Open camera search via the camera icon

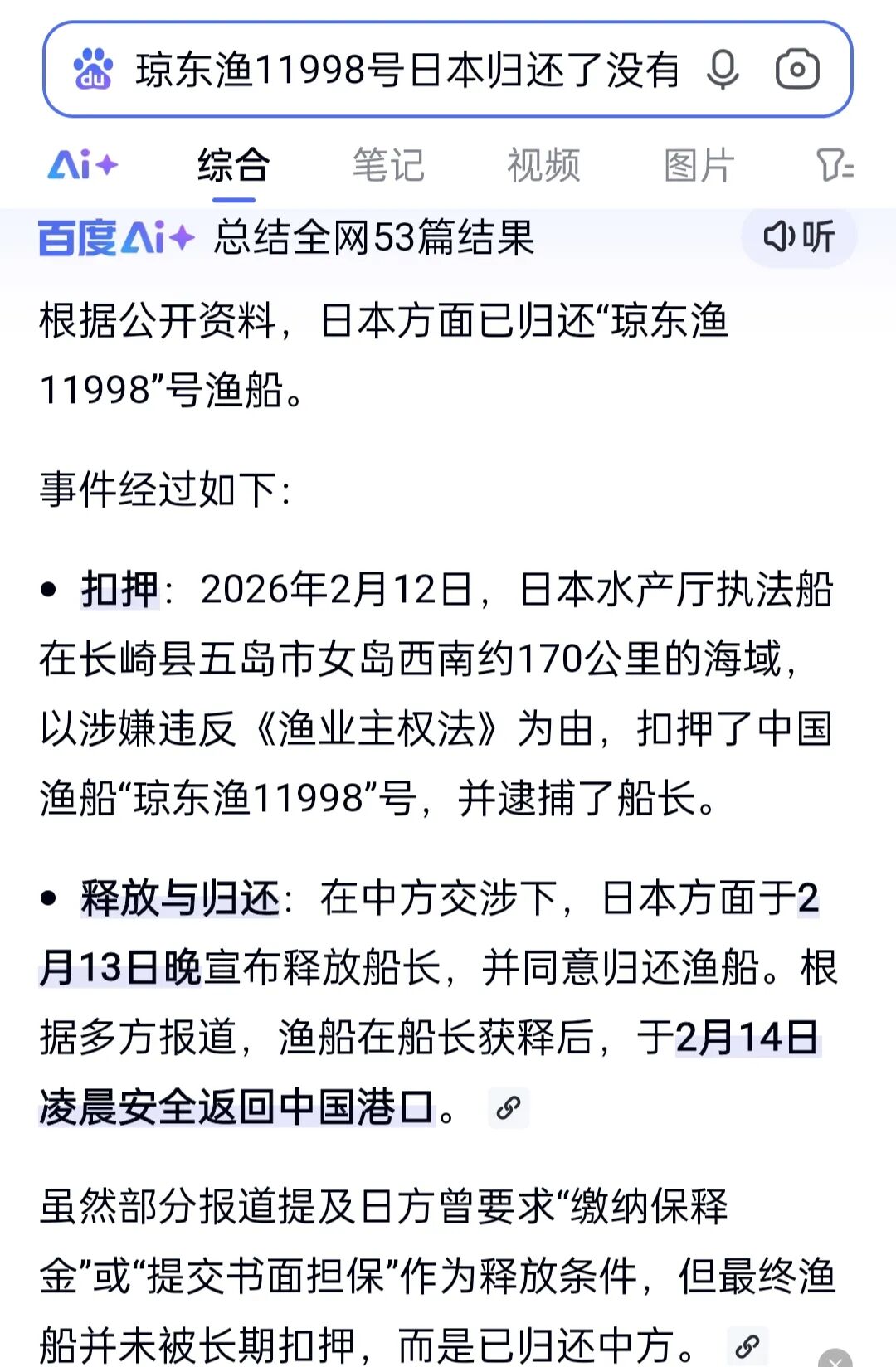(x=795, y=73)
